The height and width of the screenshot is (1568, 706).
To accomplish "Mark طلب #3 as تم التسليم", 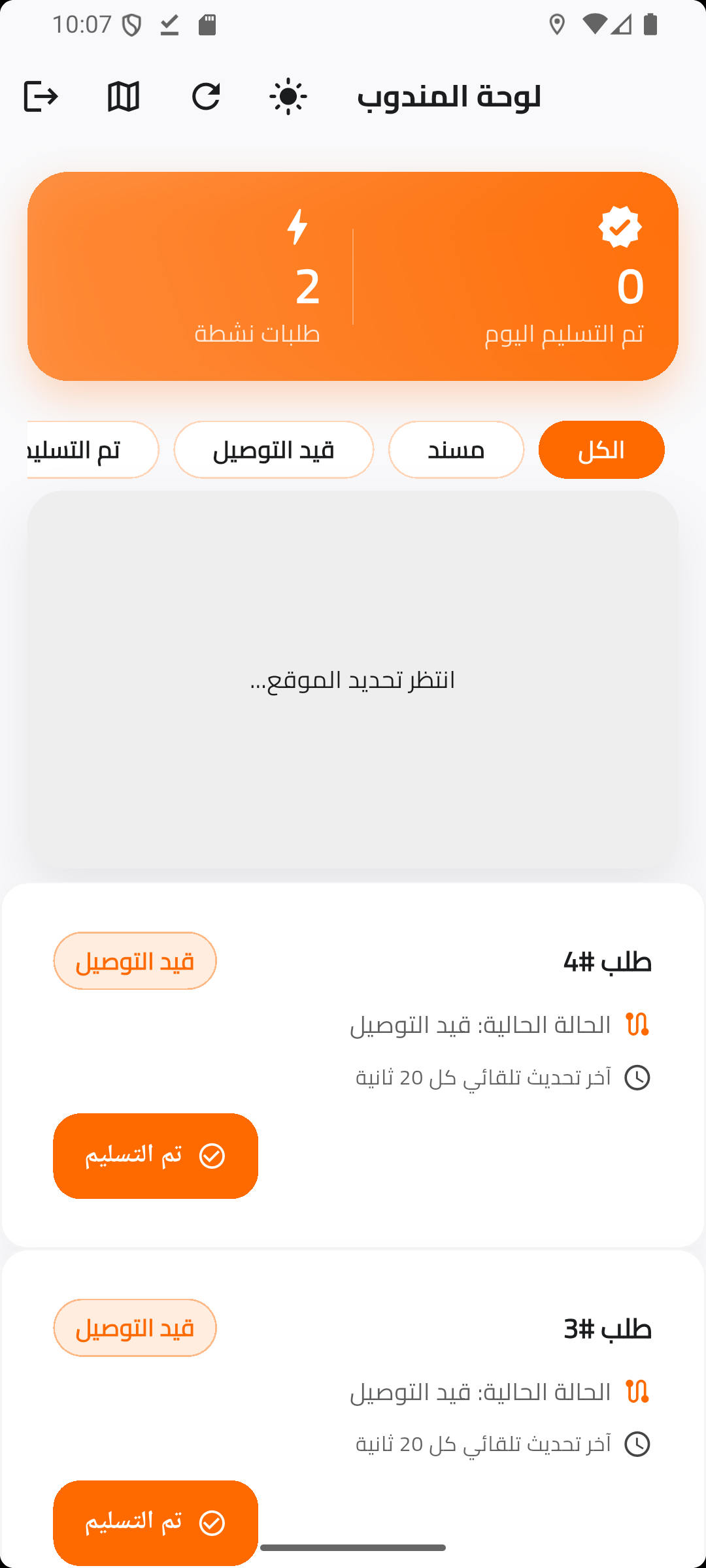I will [156, 1522].
